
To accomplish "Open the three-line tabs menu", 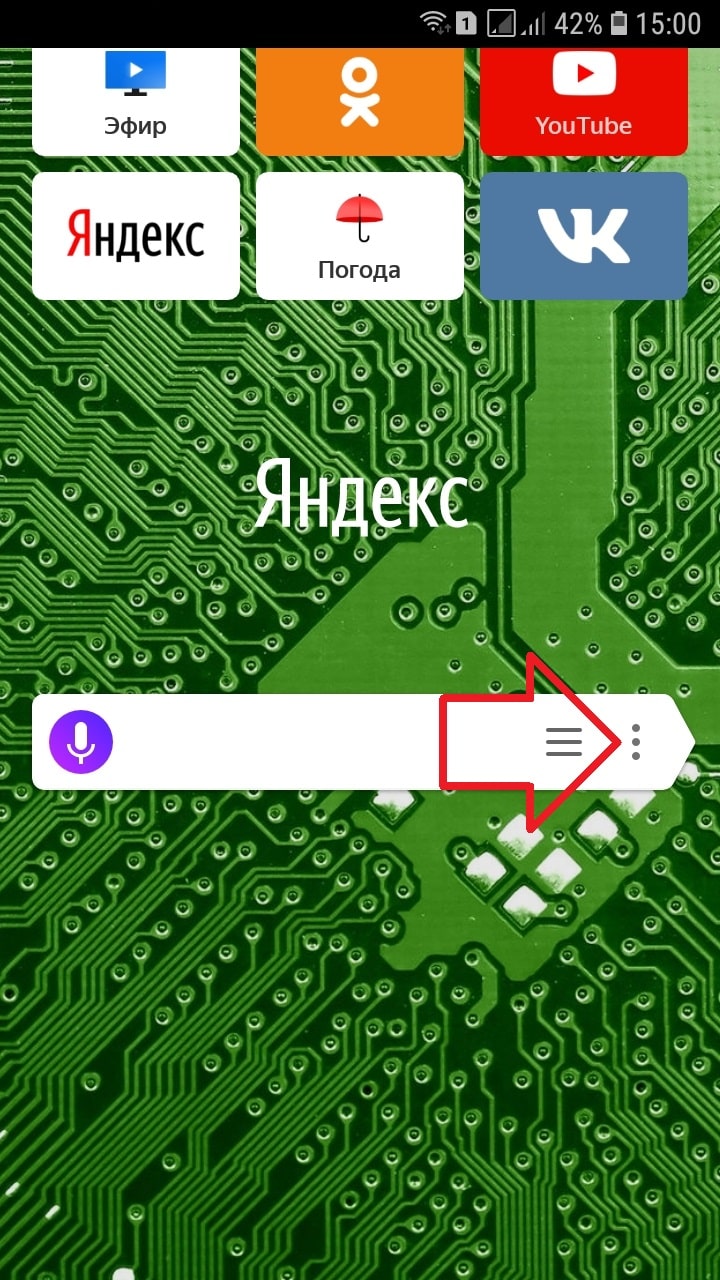I will click(563, 742).
